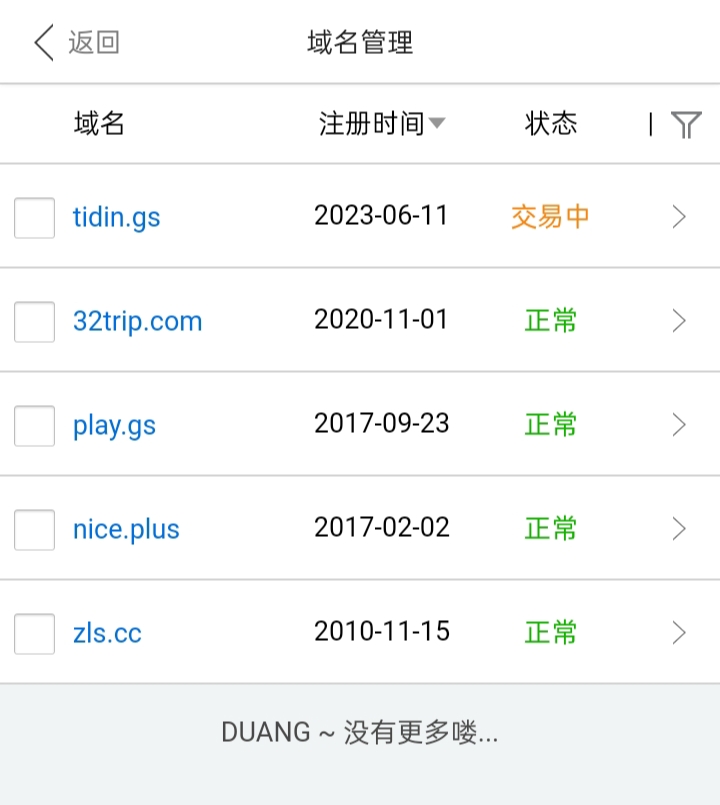This screenshot has height=805, width=720.
Task: Open the nice.plus domain link
Action: click(x=127, y=529)
